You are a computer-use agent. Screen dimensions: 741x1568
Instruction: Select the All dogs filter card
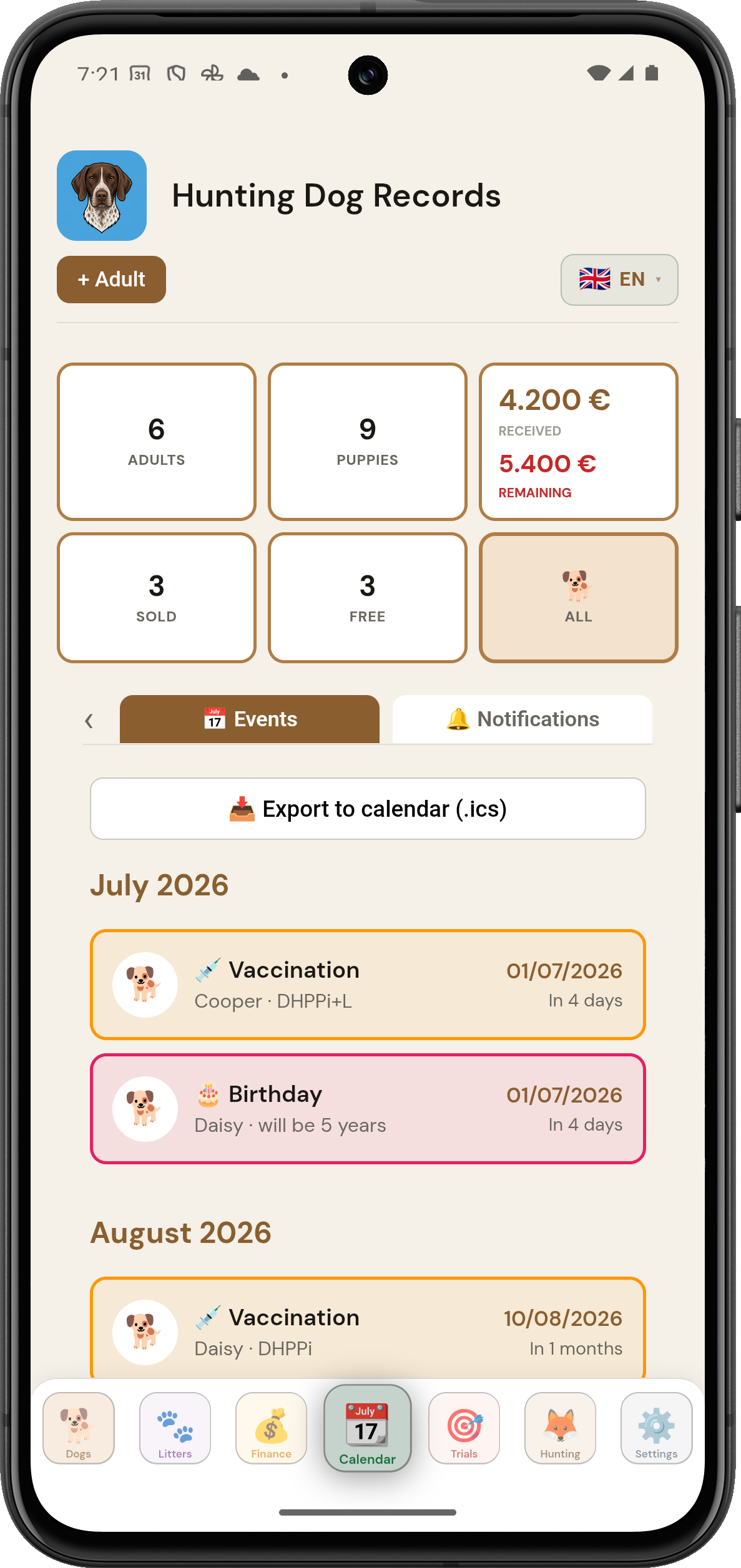(579, 598)
